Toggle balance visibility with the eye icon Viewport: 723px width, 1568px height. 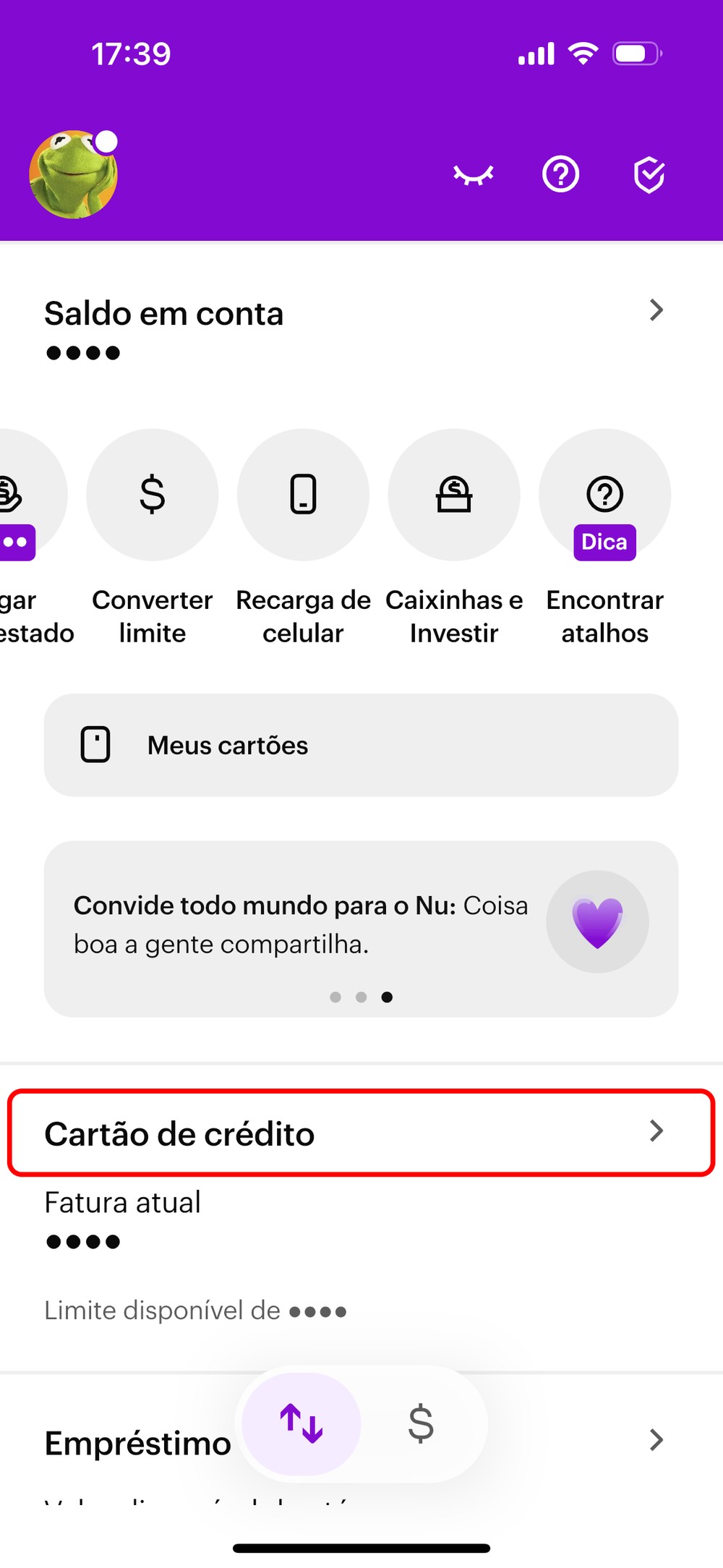click(x=474, y=175)
